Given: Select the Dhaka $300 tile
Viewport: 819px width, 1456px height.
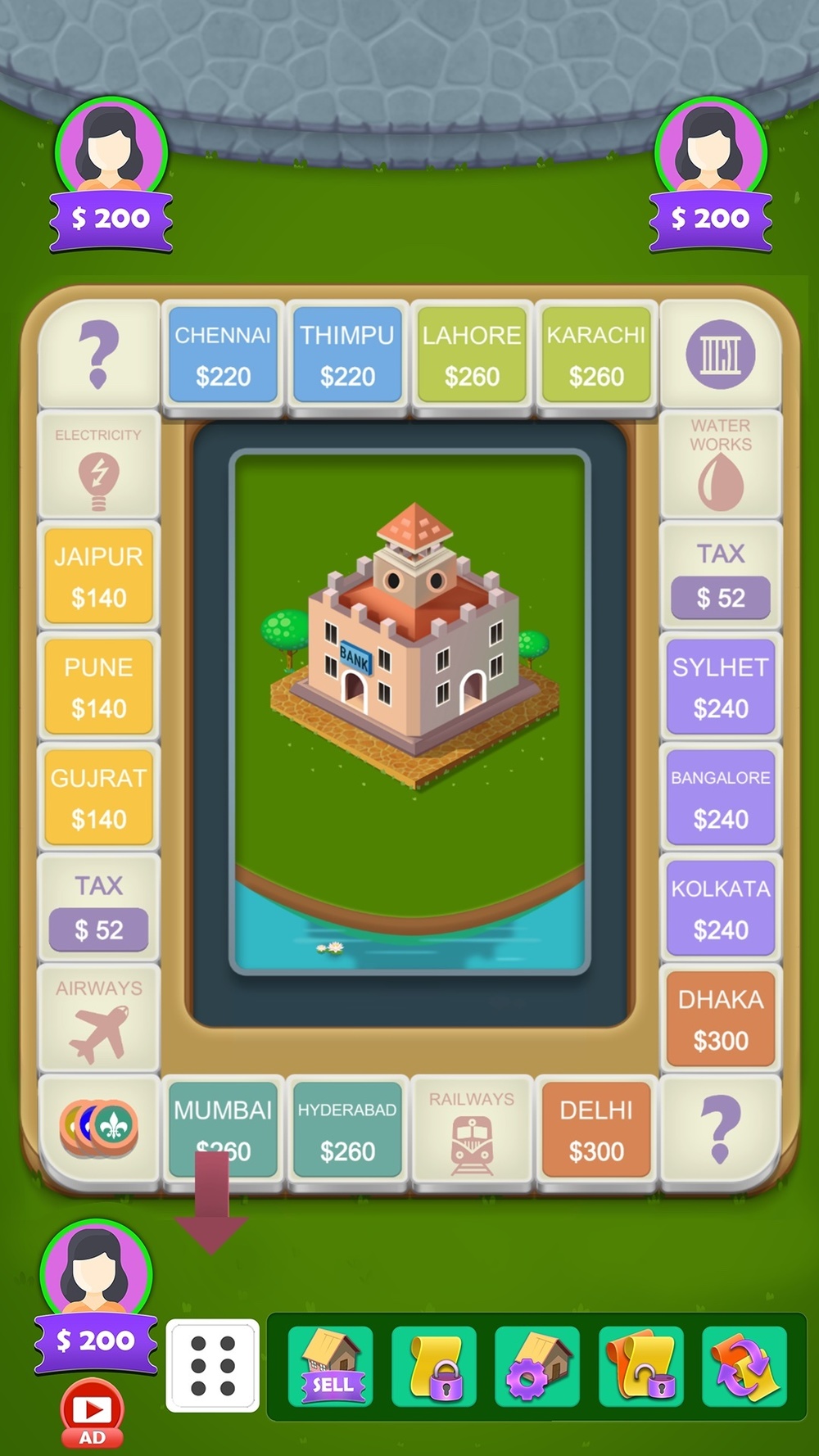Looking at the screenshot, I should 721,1020.
